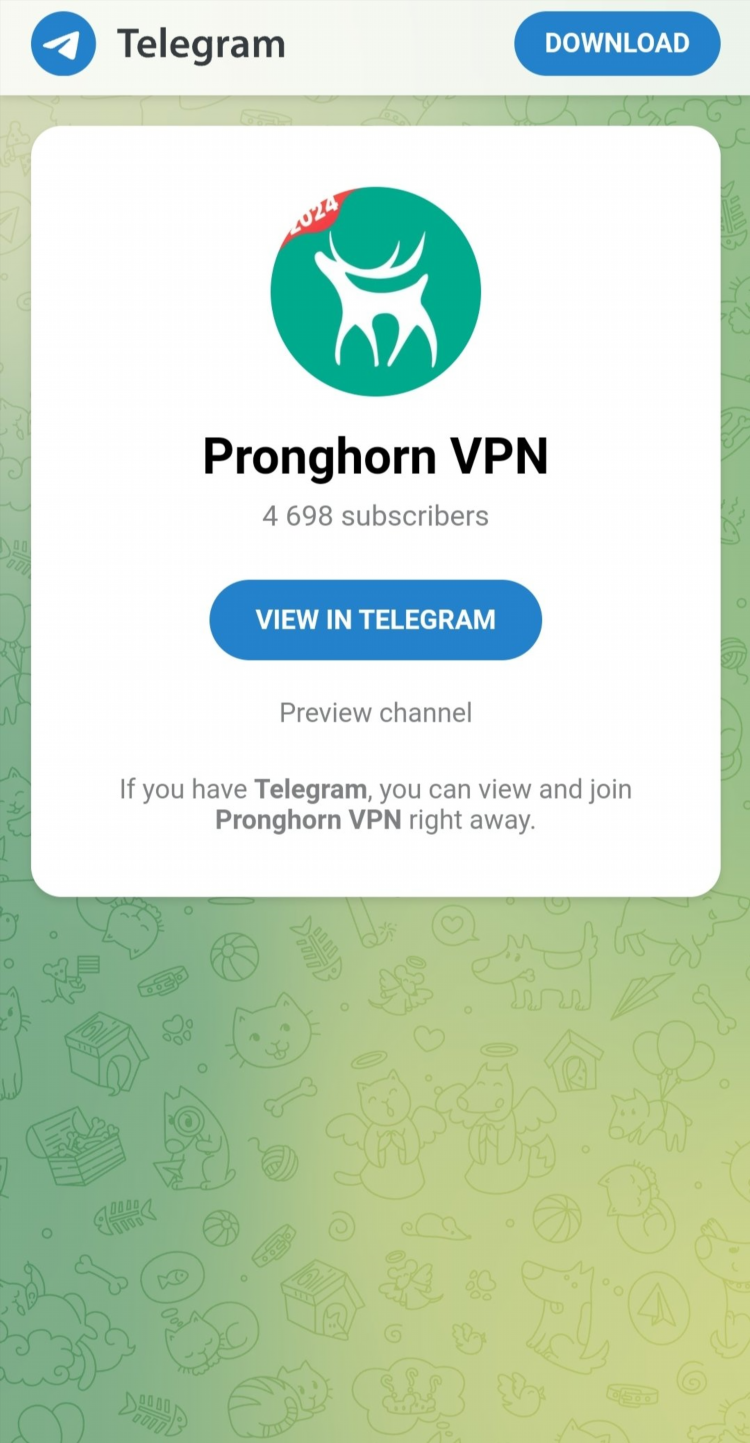Open channel via View in Telegram
Screen dimensions: 750x1443
click(x=375, y=620)
